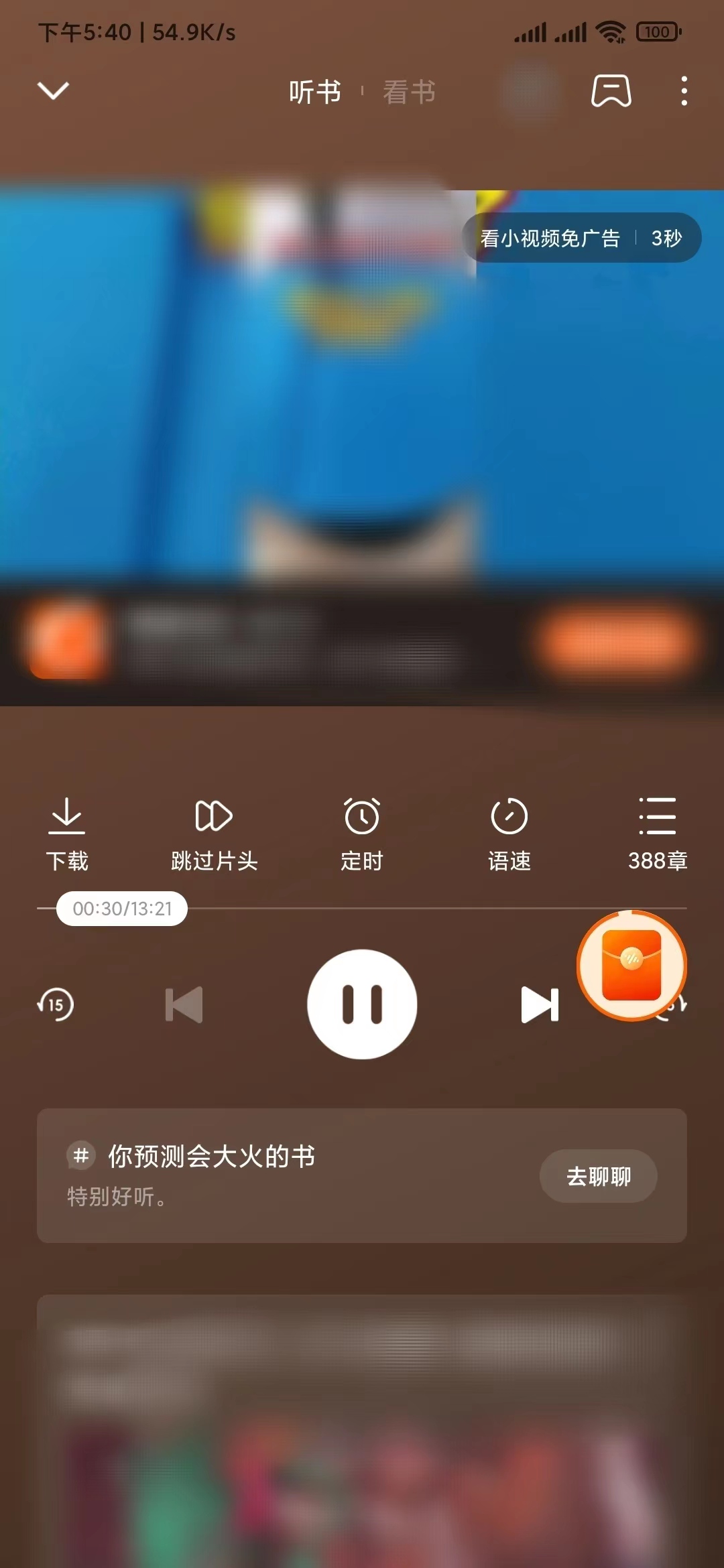The image size is (724, 1568).
Task: Open the game controller icon in the top bar
Action: pyautogui.click(x=612, y=91)
